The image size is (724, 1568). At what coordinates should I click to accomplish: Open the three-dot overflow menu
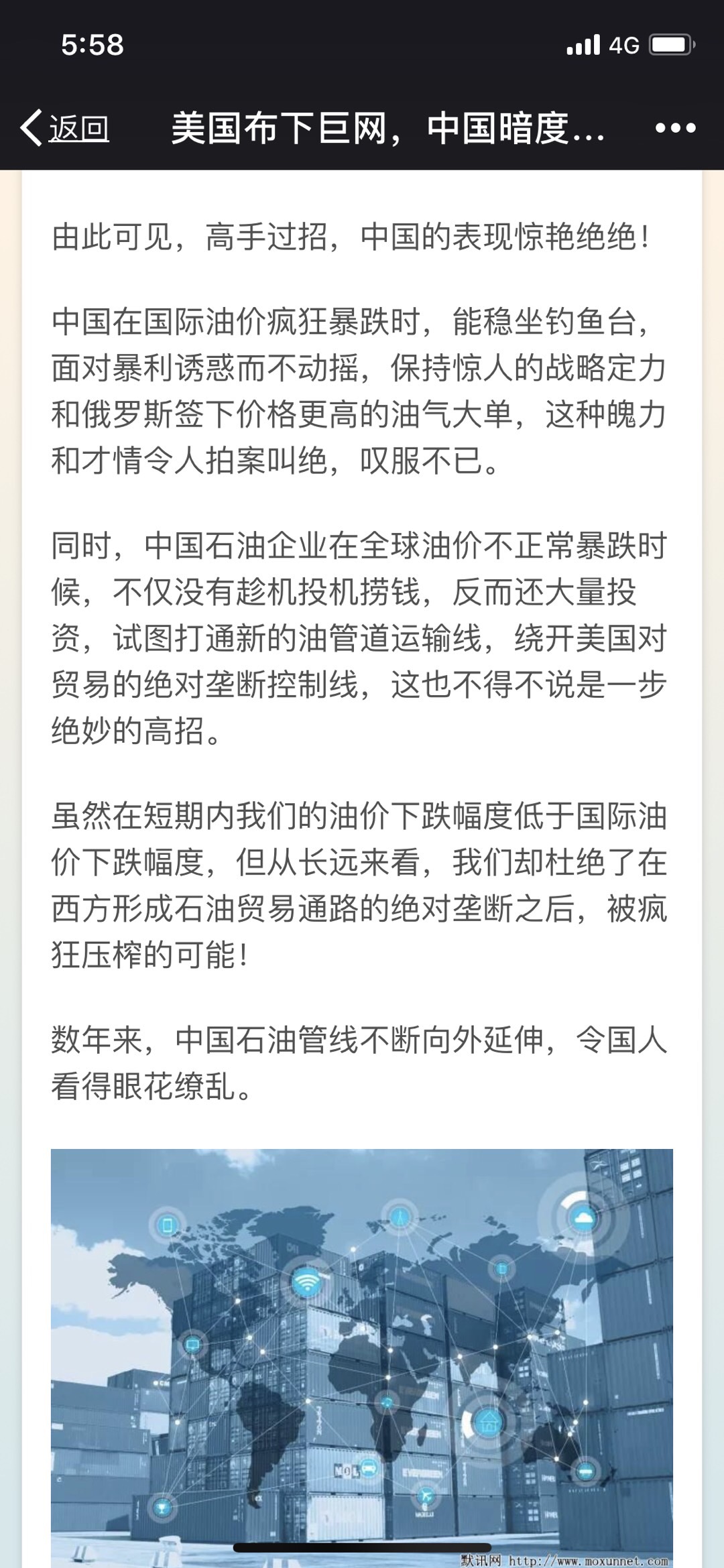click(675, 128)
